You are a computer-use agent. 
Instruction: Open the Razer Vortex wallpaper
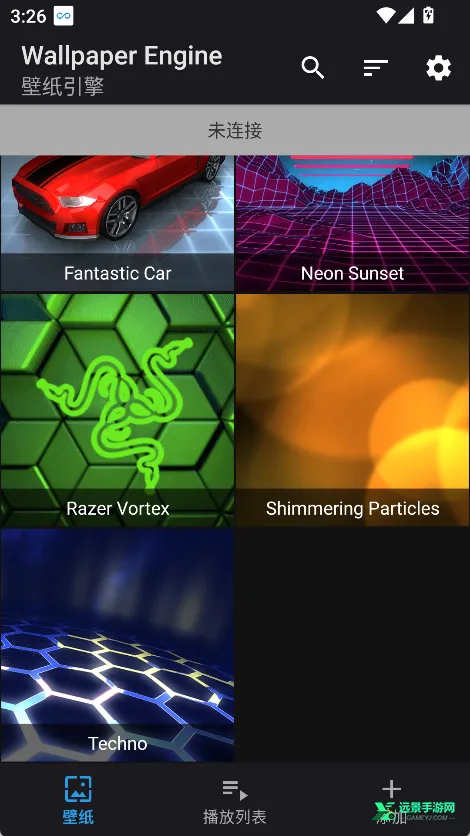point(117,410)
